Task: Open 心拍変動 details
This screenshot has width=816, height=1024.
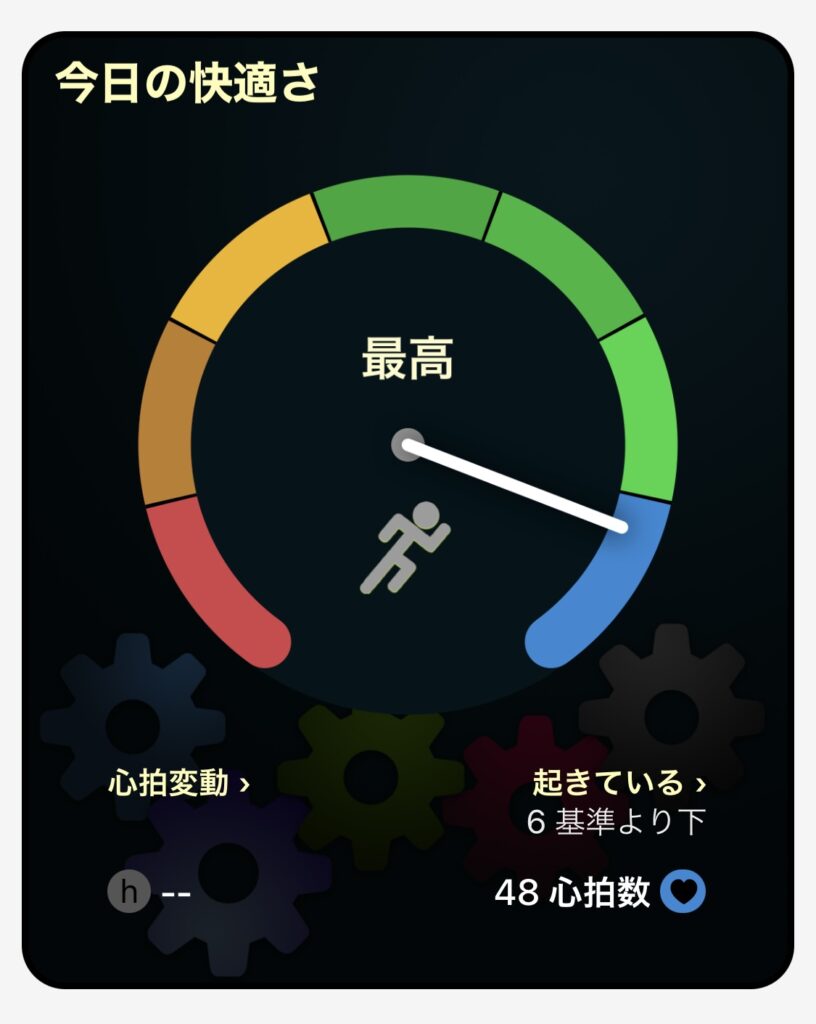Action: 178,784
